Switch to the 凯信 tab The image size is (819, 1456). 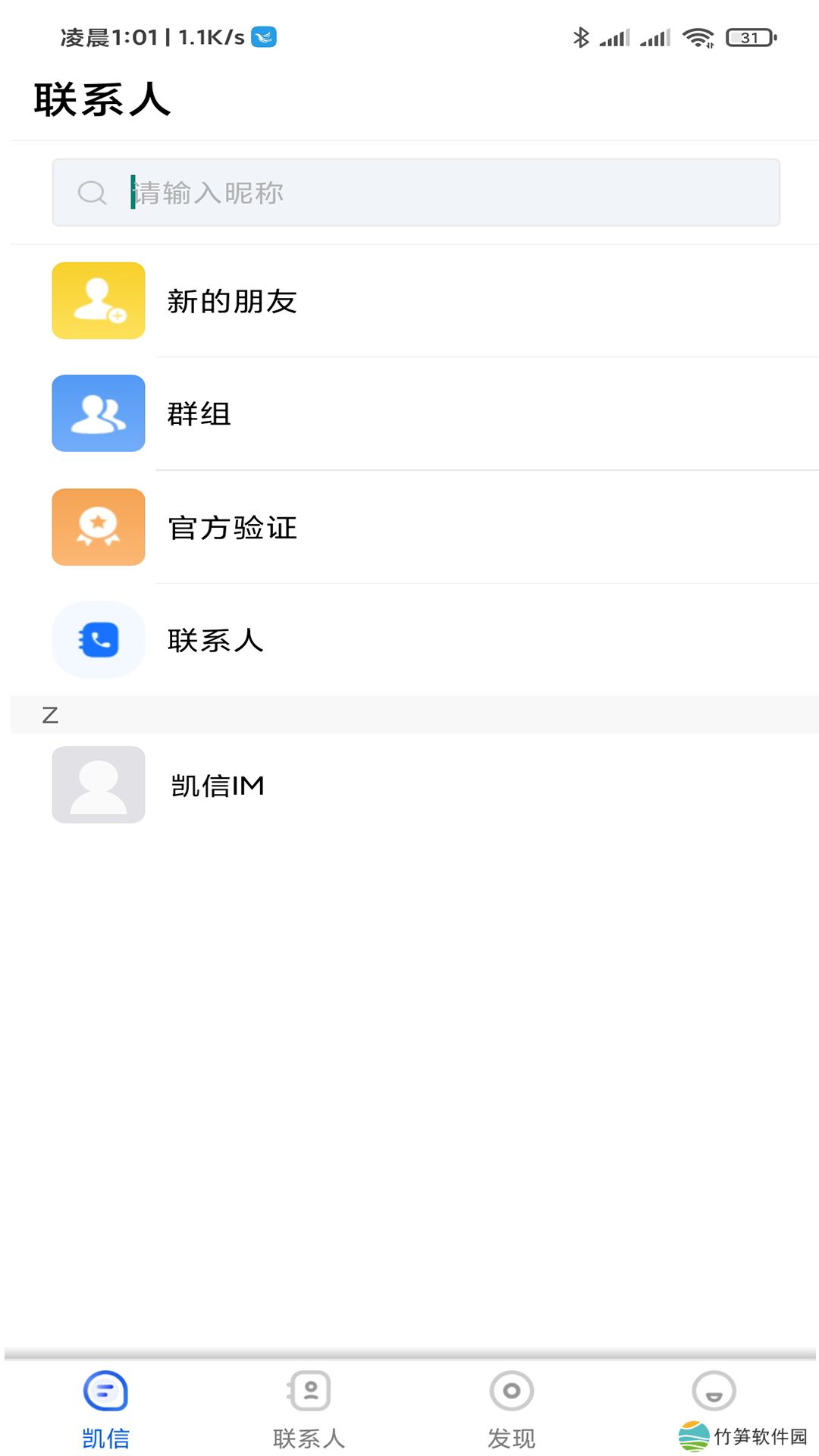pyautogui.click(x=105, y=1408)
